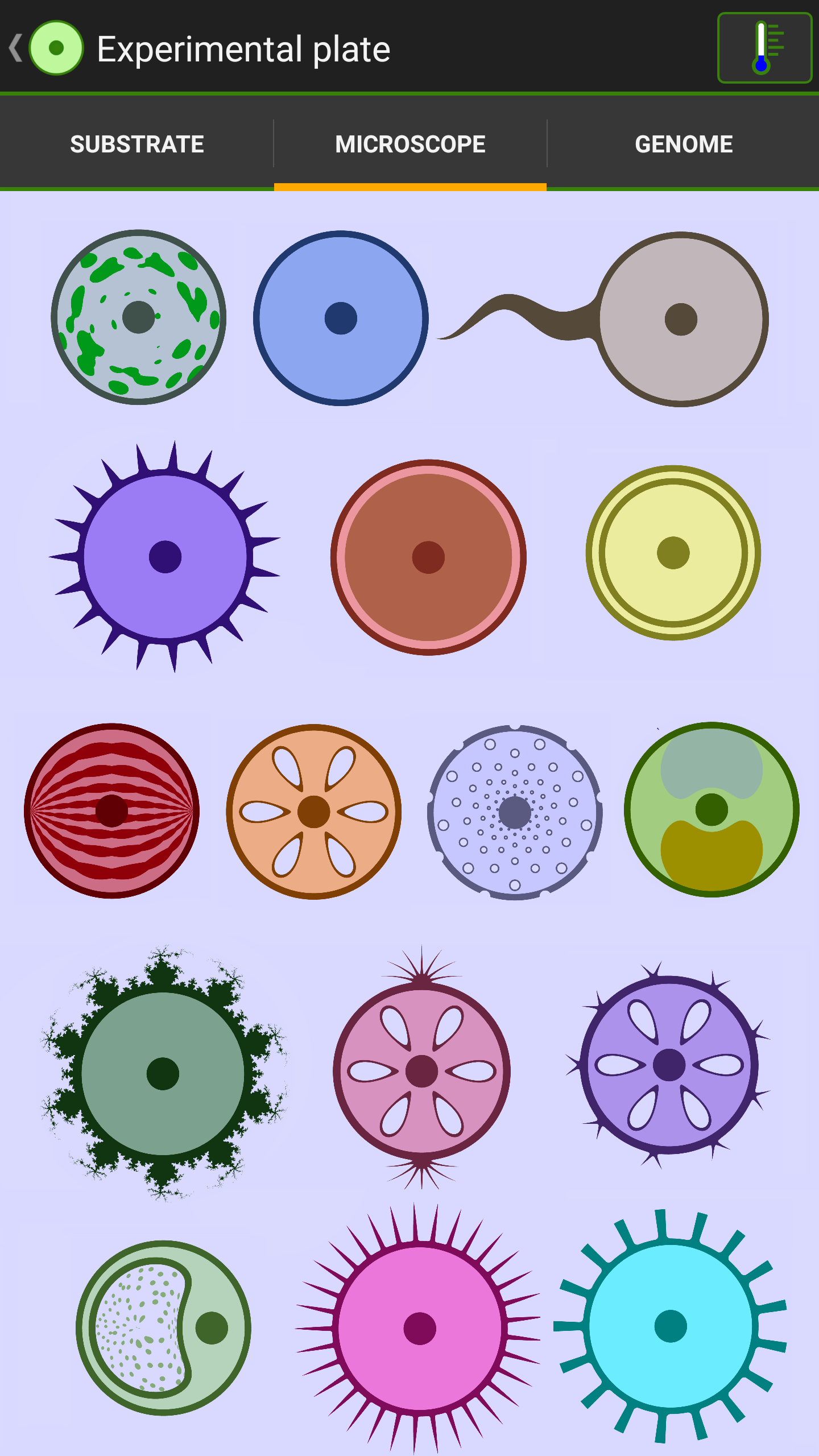819x1456 pixels.
Task: Pick the cyan cell with teal prongs
Action: point(671,1326)
